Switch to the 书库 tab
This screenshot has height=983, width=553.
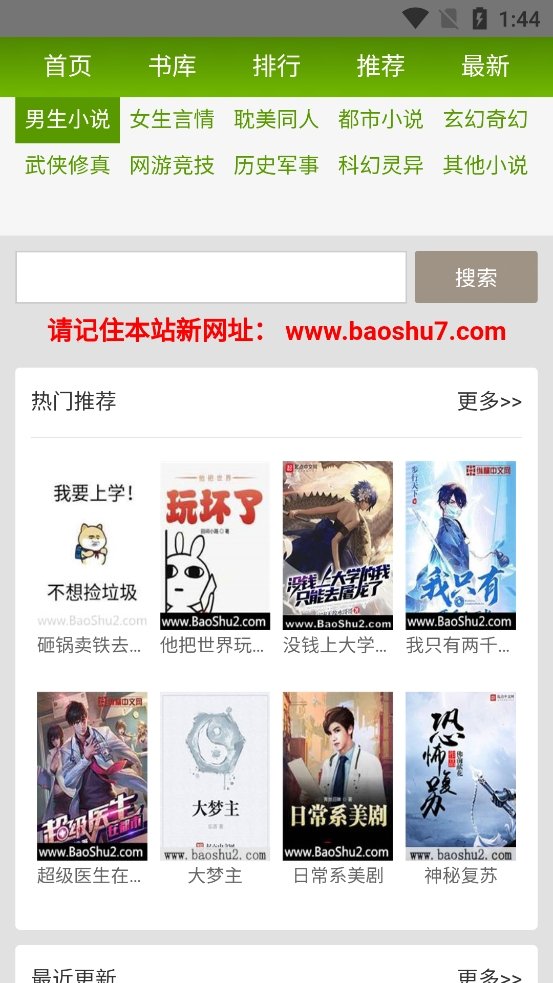coord(172,66)
